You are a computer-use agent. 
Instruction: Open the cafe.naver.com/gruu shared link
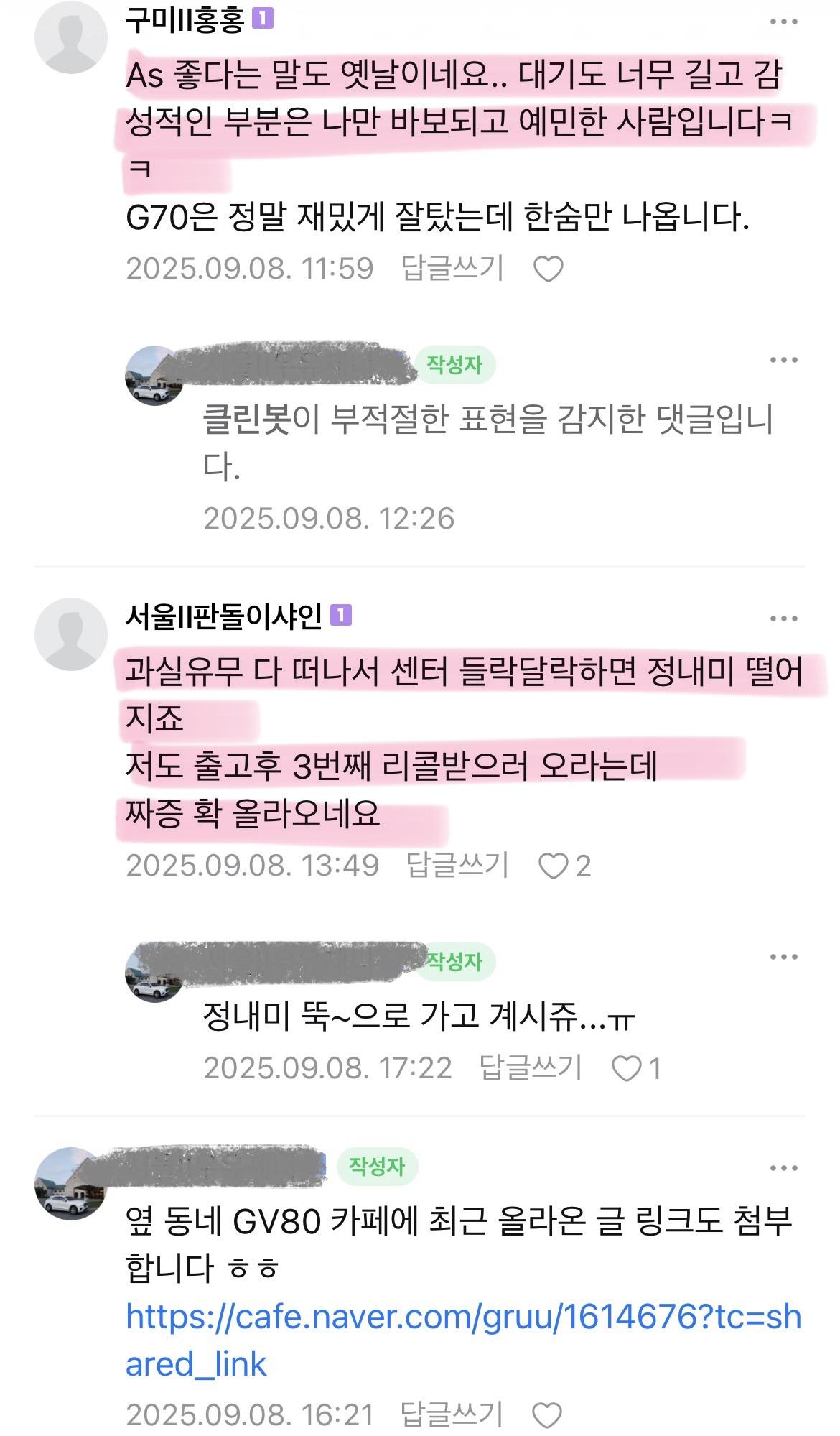[463, 1340]
